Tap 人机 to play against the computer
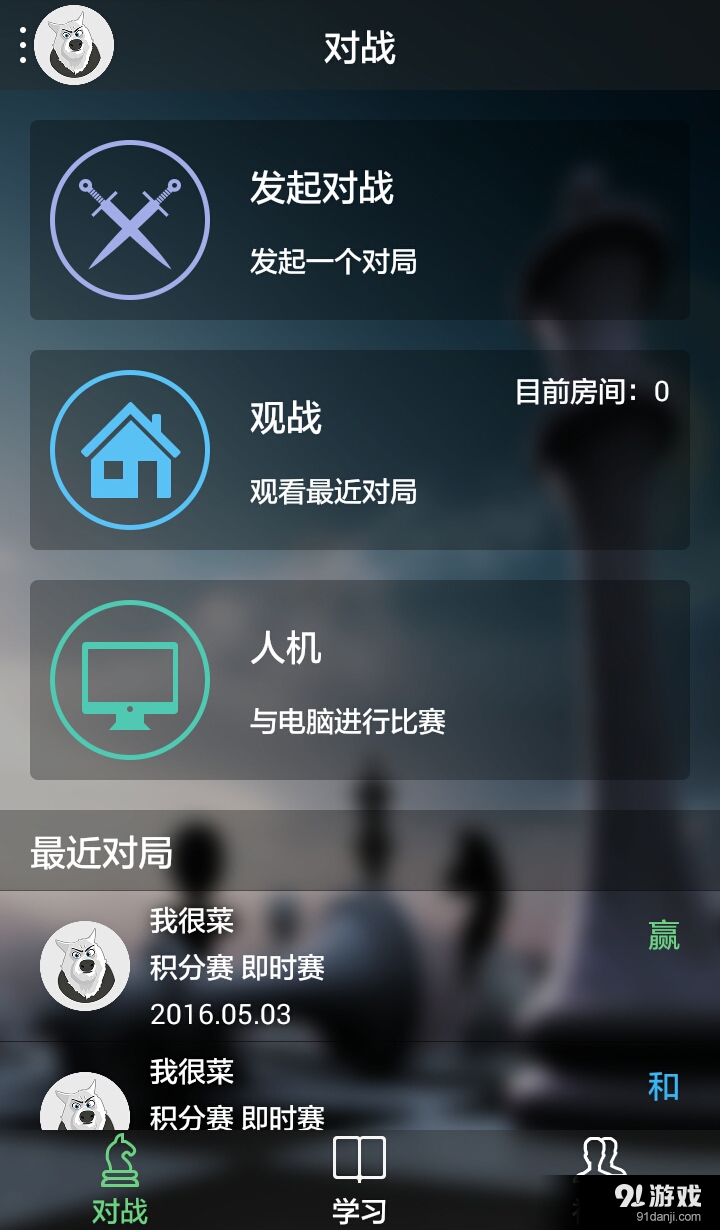Screen dimensions: 720x1230 point(285,650)
